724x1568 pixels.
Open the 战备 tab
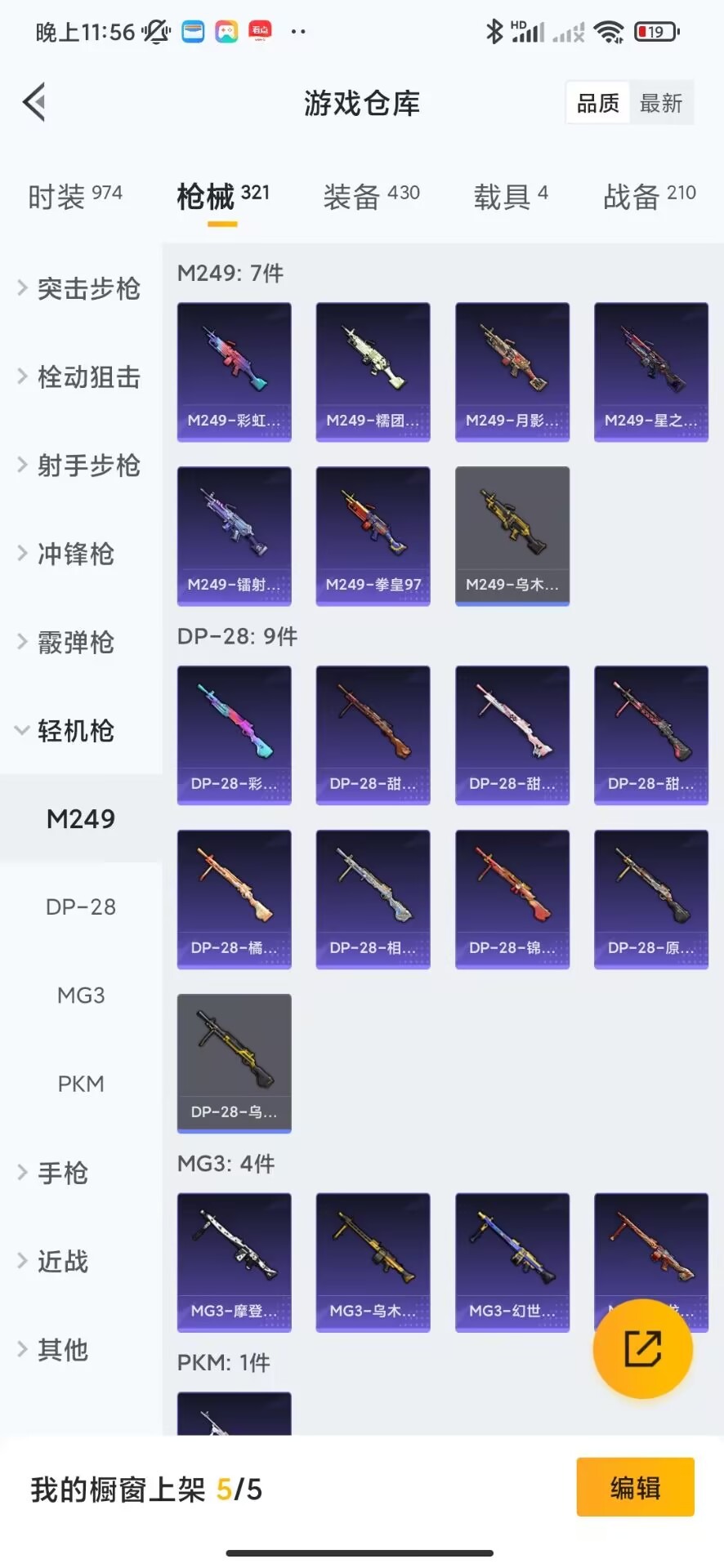click(649, 196)
